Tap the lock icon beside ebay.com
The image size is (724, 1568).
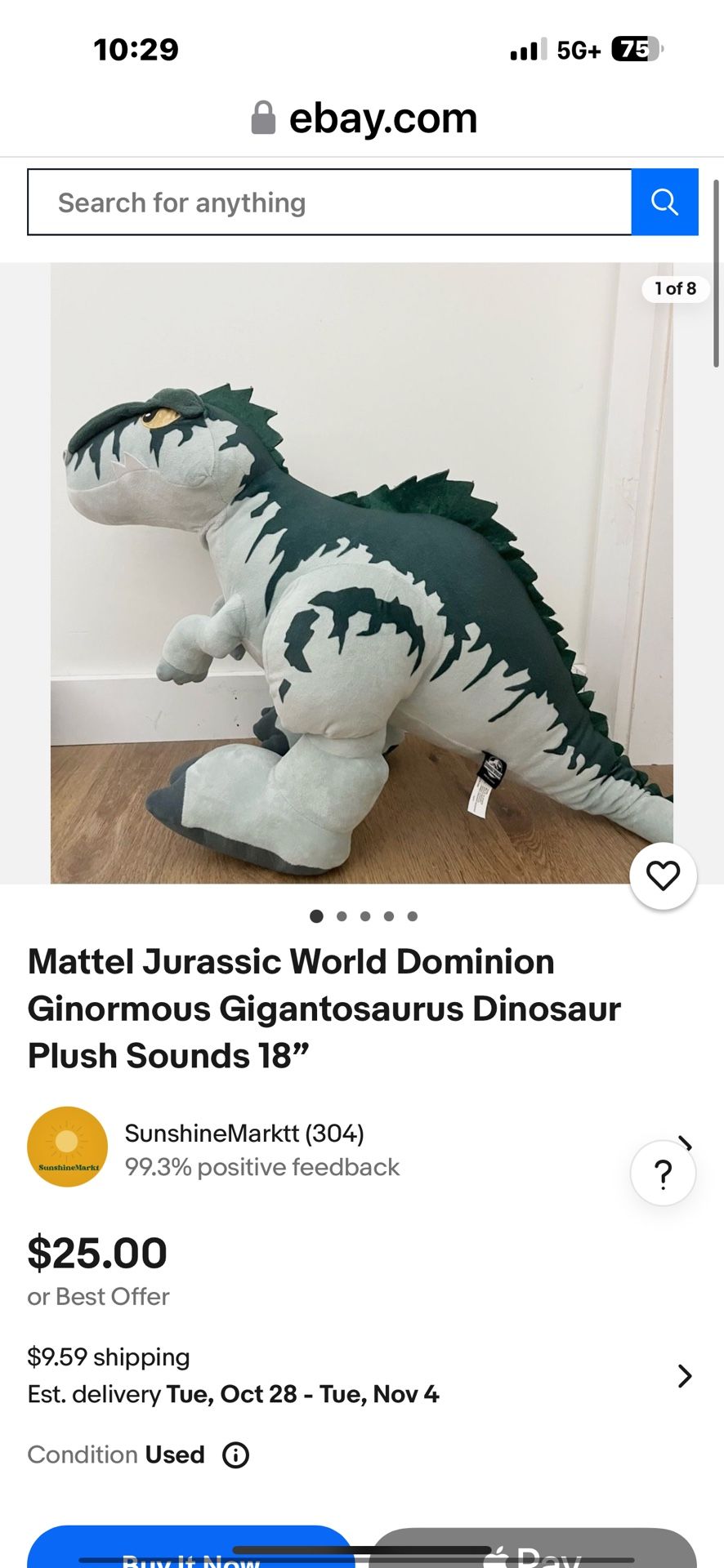[x=263, y=117]
